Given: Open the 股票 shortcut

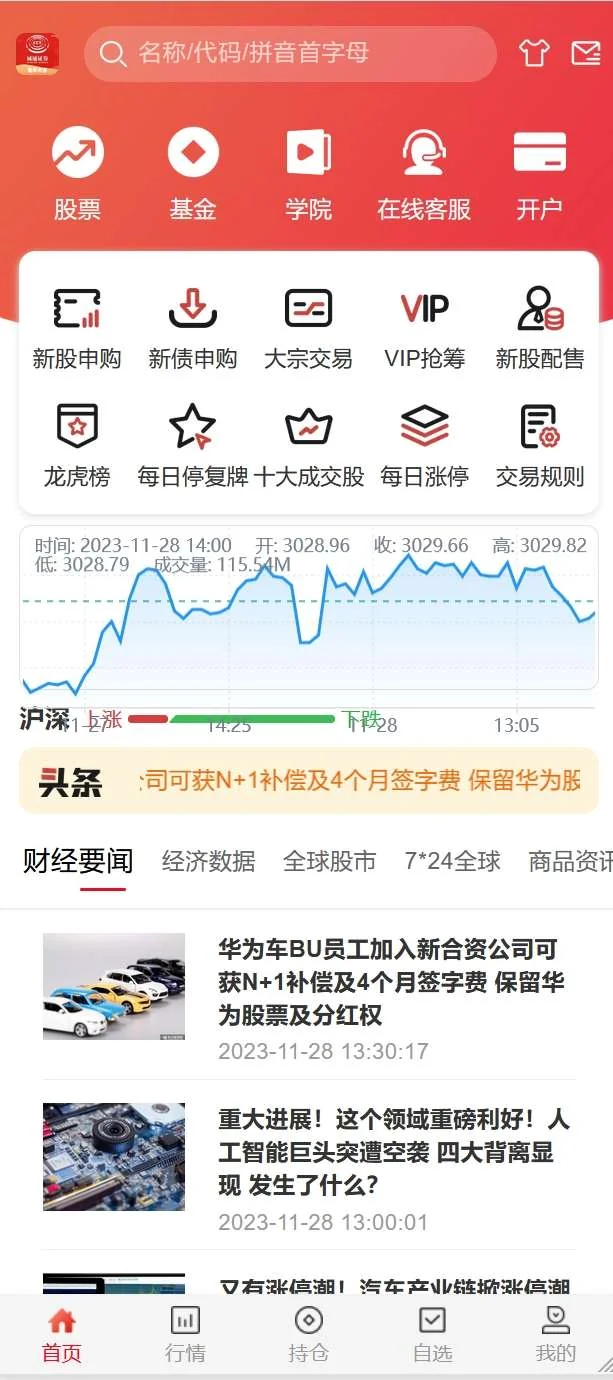Looking at the screenshot, I should (x=77, y=175).
